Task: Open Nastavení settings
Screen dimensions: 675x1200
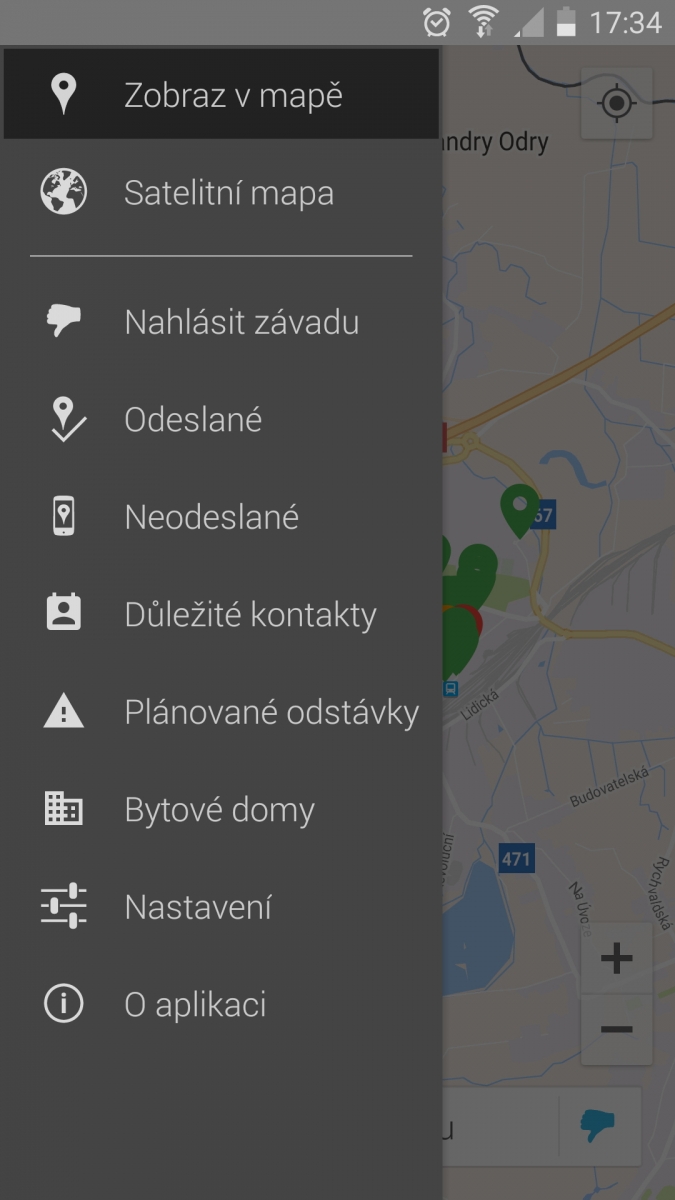Action: (x=221, y=907)
